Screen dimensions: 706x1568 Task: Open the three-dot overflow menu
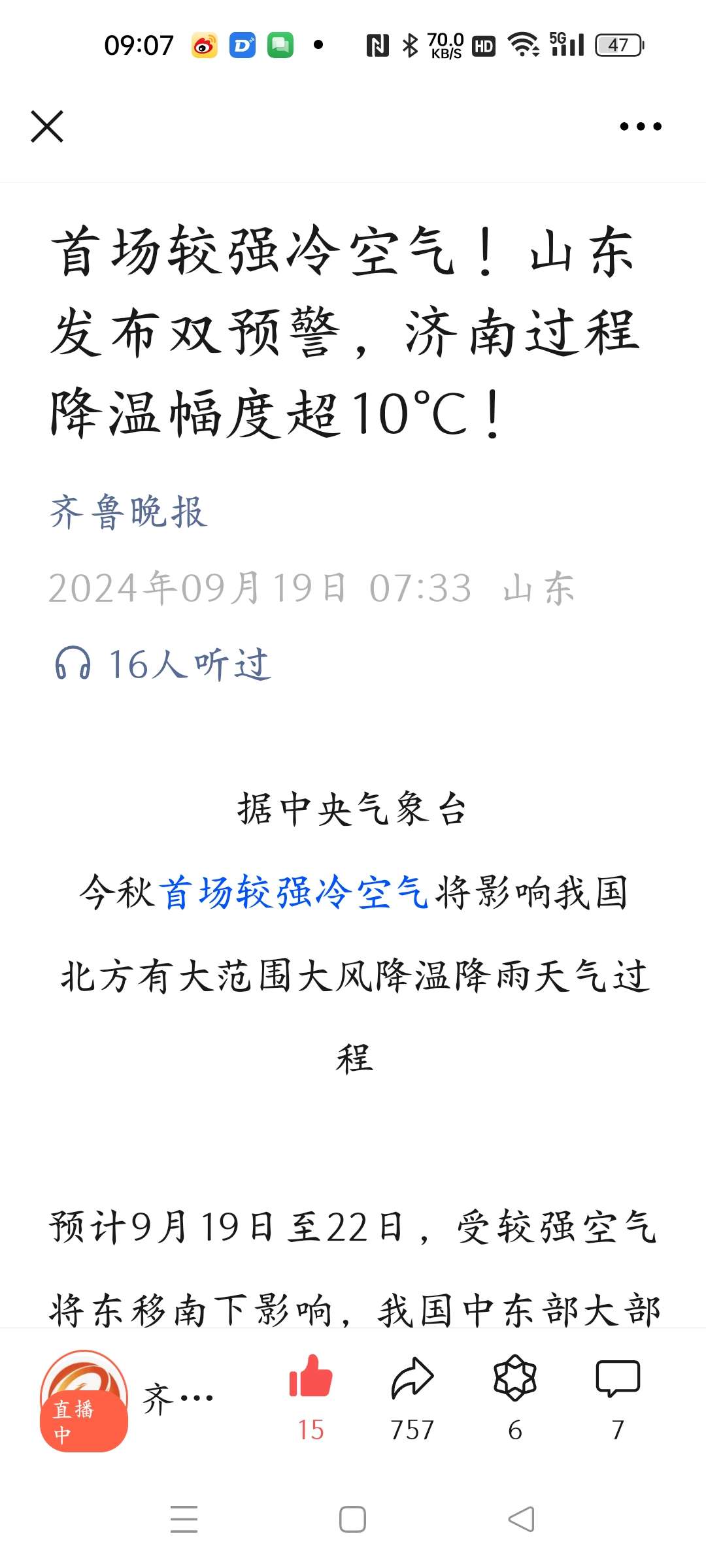point(640,126)
